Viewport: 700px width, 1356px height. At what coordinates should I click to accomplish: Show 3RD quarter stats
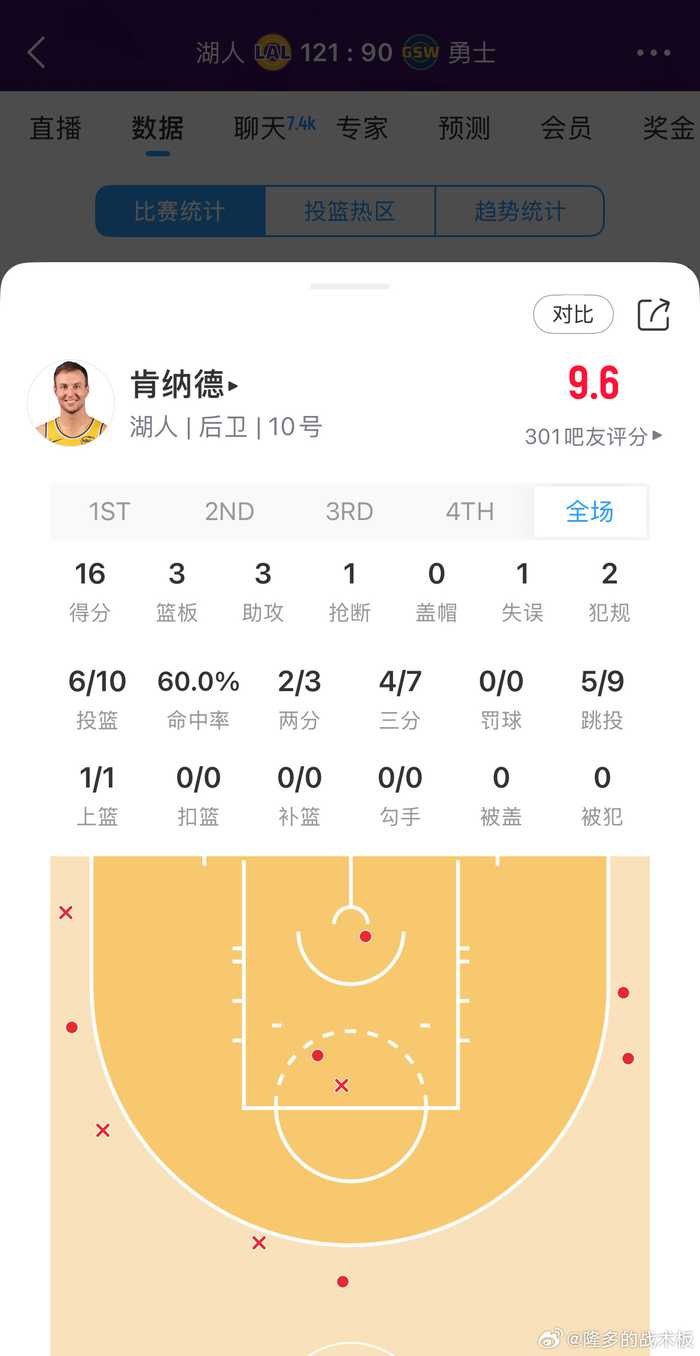tap(349, 512)
